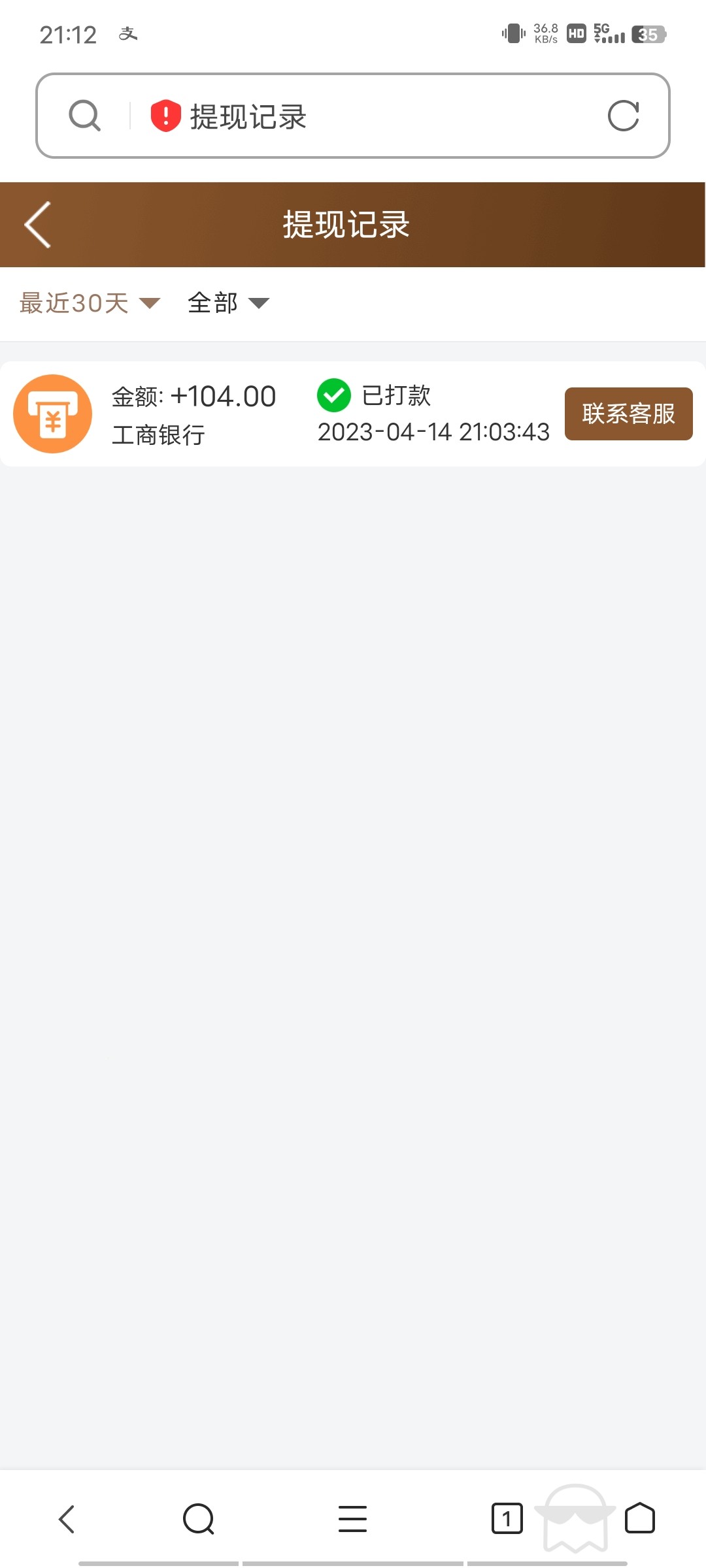Screen dimensions: 706x1568
Task: Tap the back arrow on the 提现记录 header
Action: tap(37, 224)
